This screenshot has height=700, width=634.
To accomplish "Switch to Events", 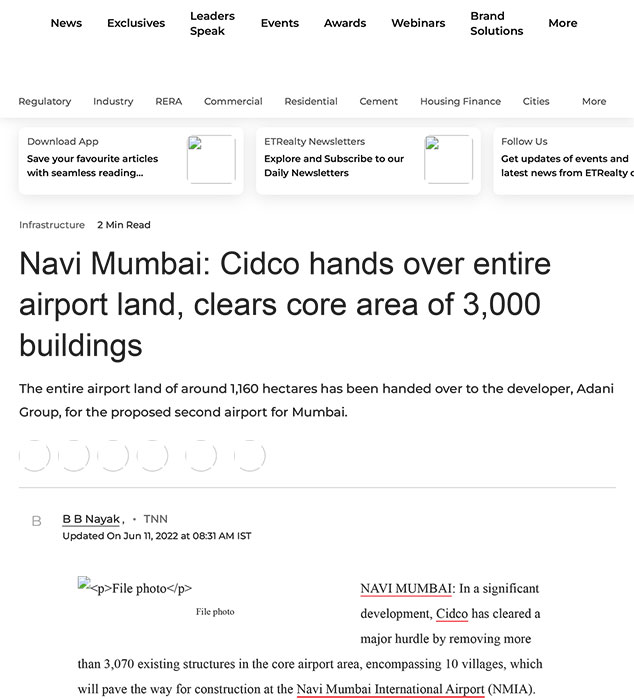I will (x=279, y=23).
